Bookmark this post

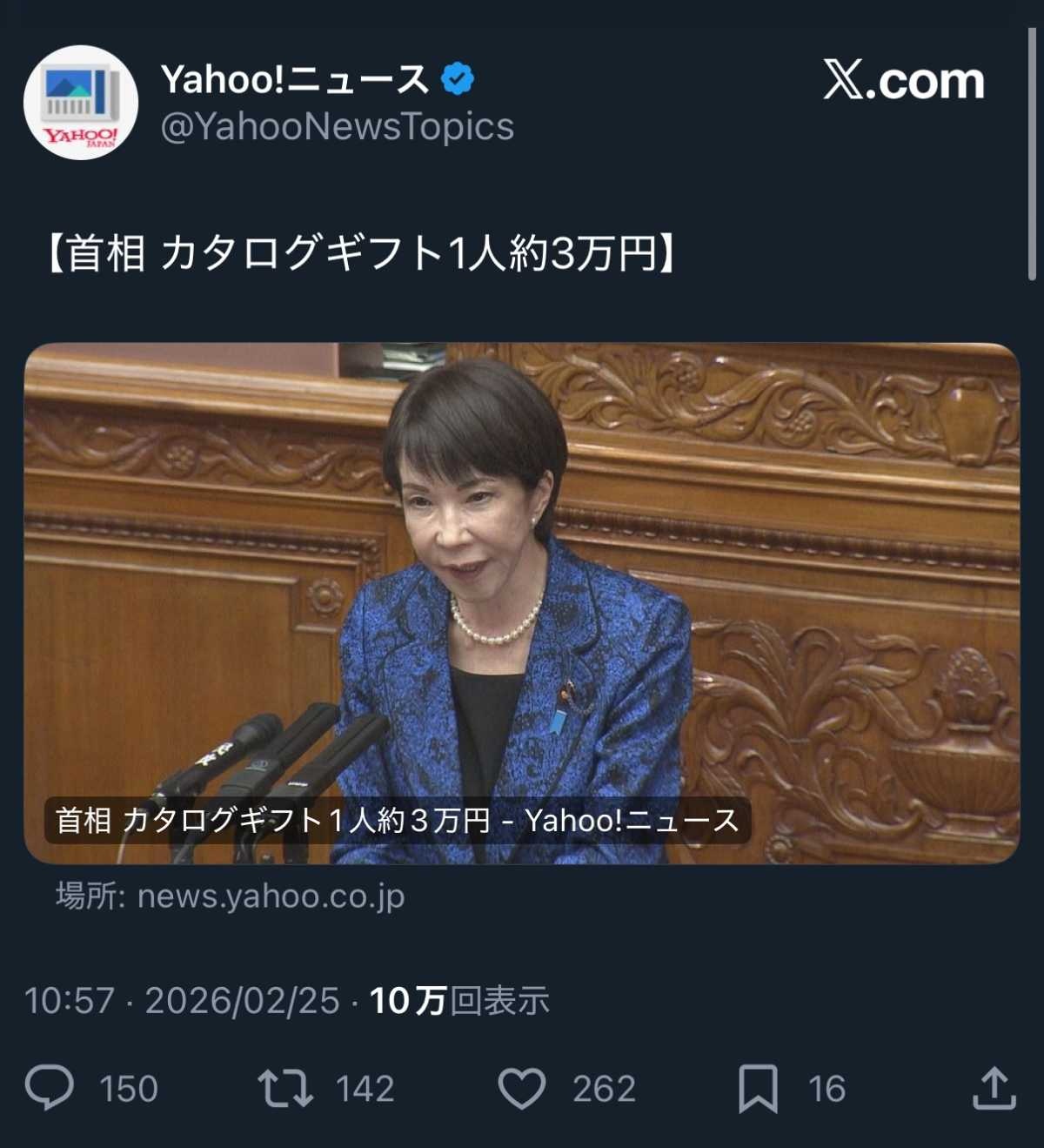click(758, 1088)
